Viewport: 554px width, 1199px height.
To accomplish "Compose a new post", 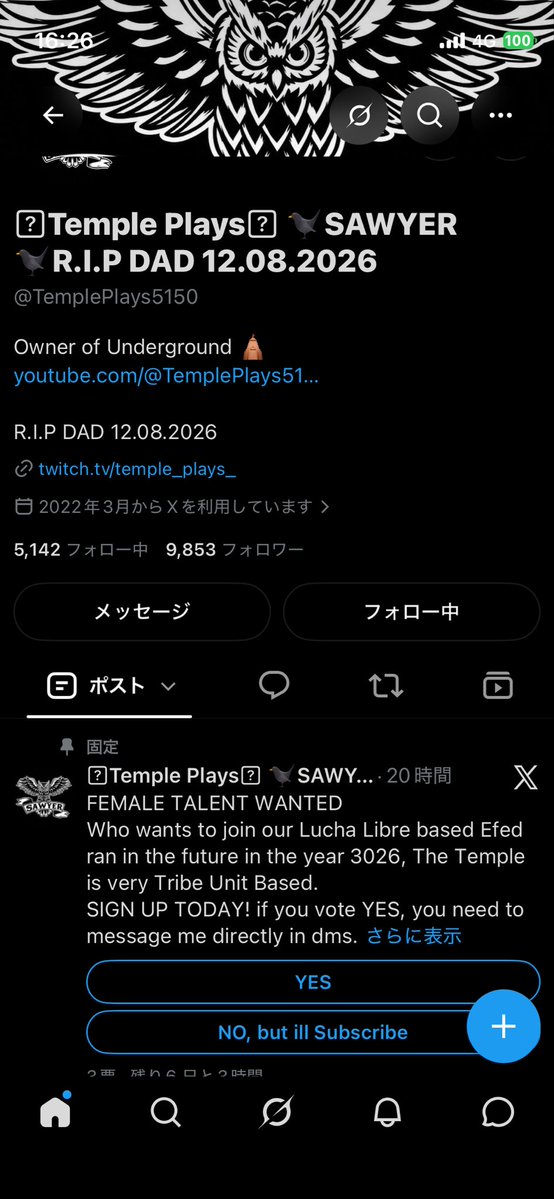I will [x=503, y=1027].
